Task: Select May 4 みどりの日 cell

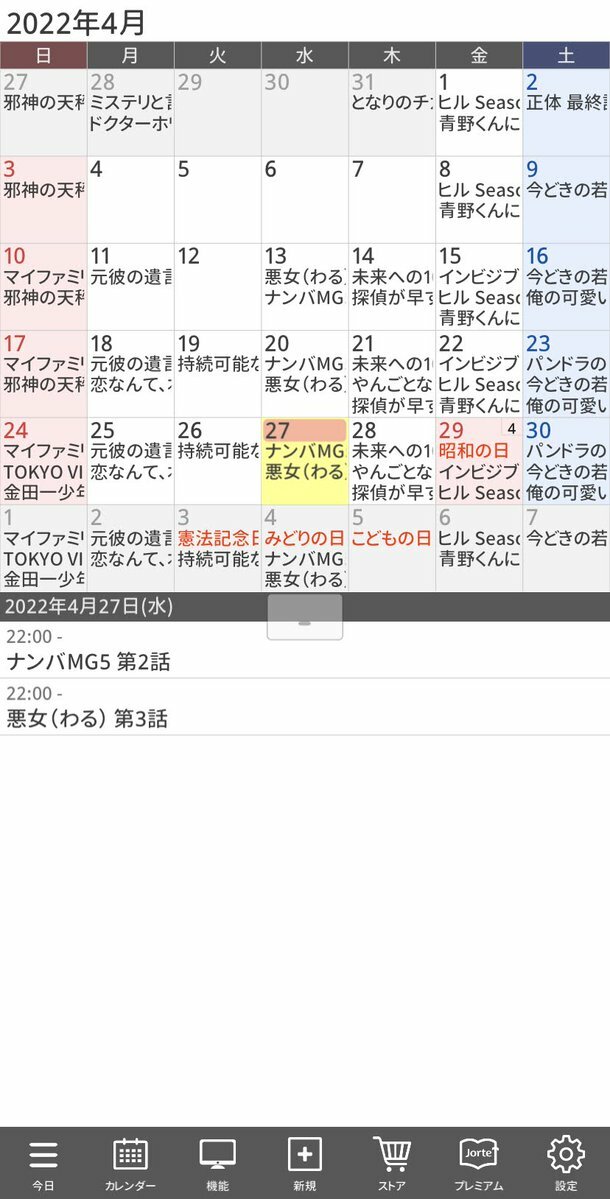Action: click(304, 548)
